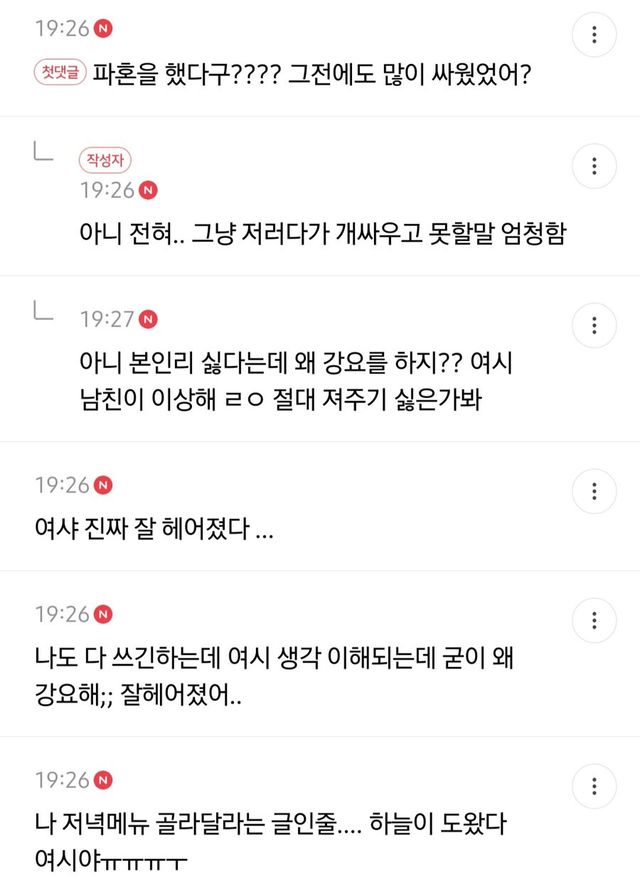Open options for the '진짜 잘 헤어졌다' comment

click(x=594, y=491)
